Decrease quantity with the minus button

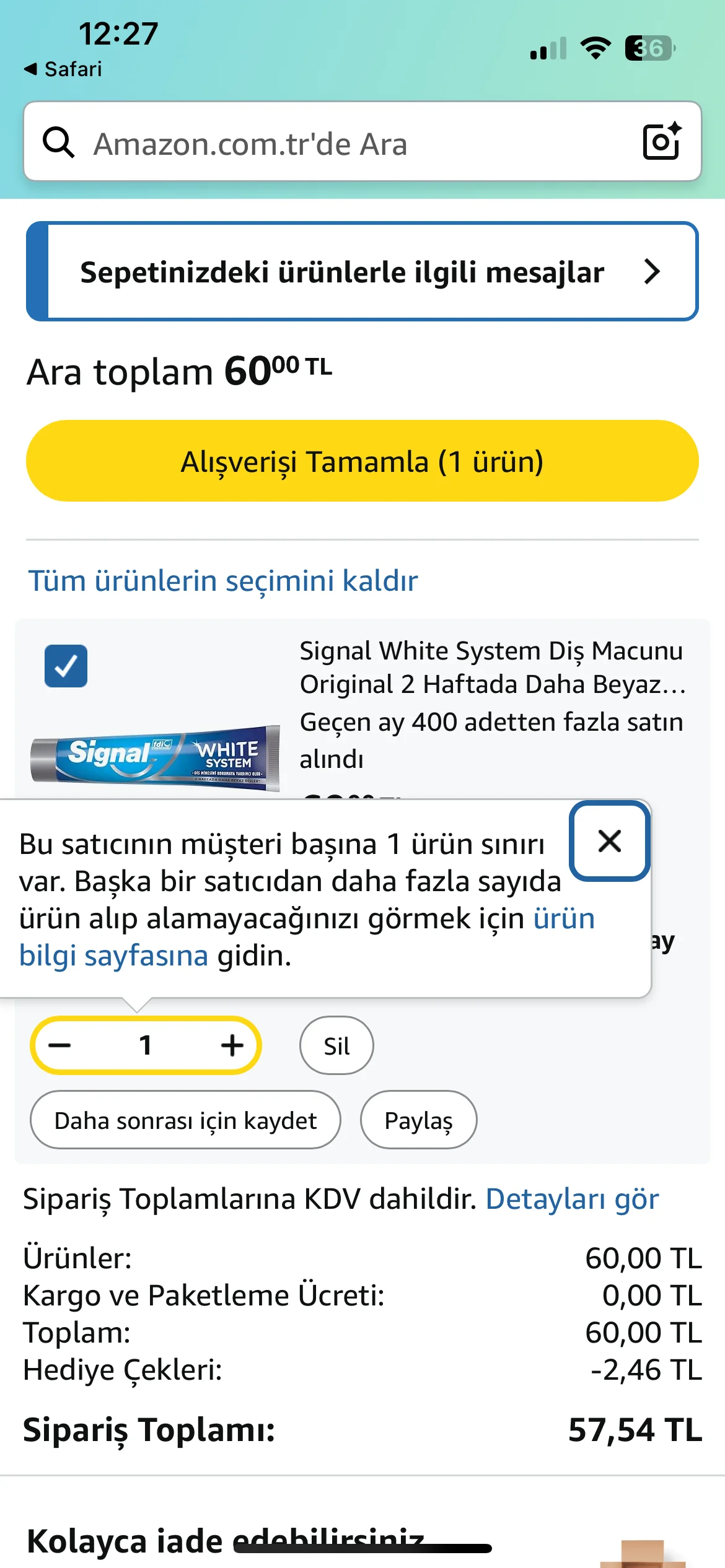60,1046
